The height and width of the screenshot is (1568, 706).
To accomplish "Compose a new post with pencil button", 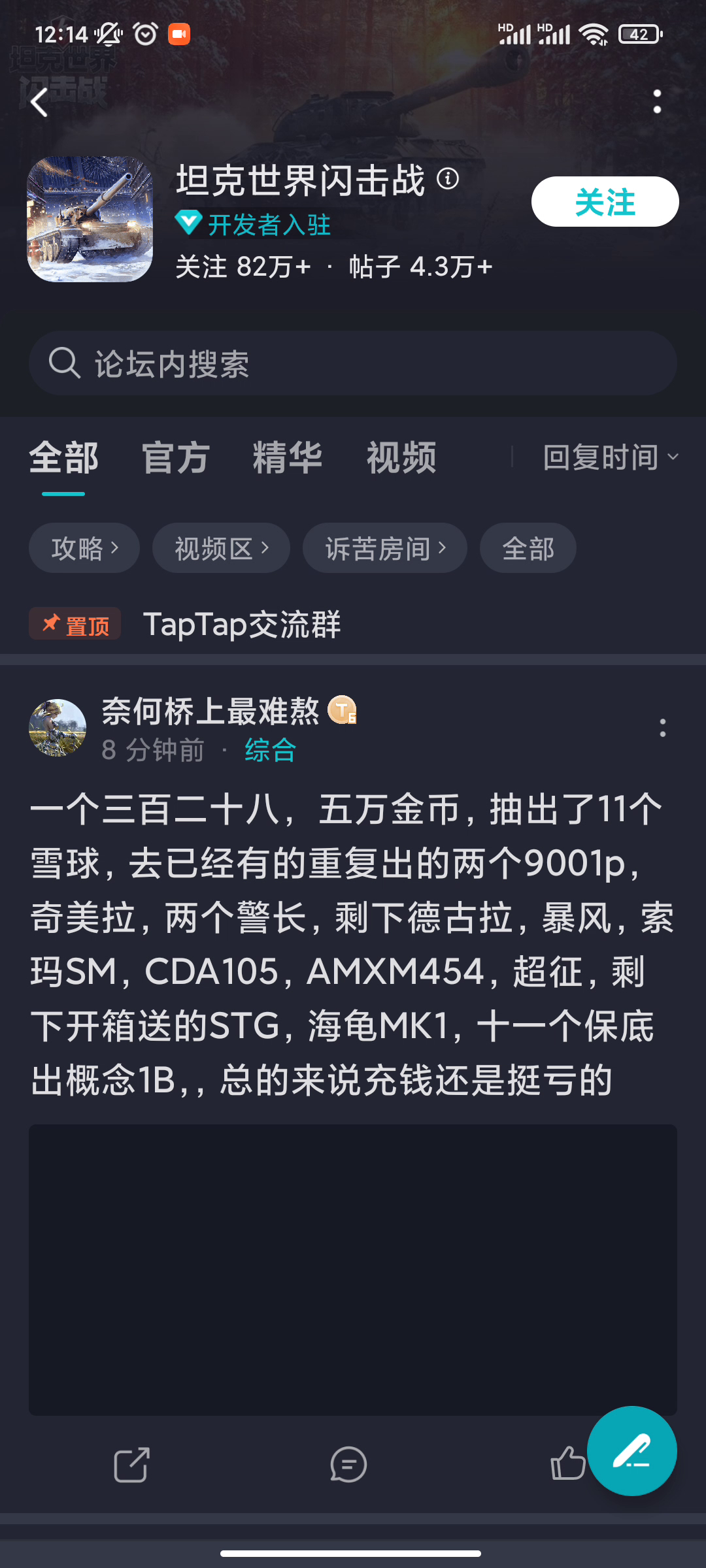I will pyautogui.click(x=632, y=1451).
